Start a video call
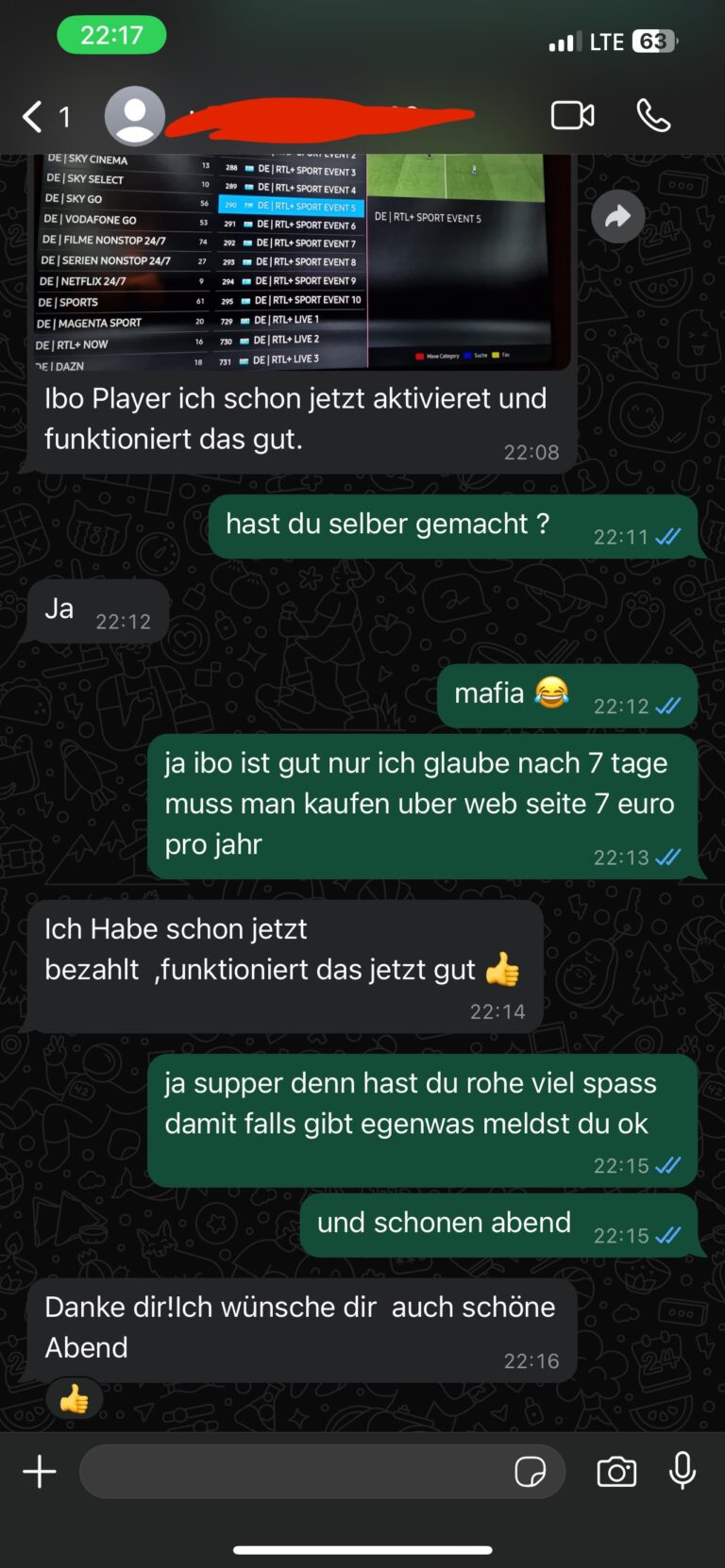The image size is (725, 1568). (572, 116)
